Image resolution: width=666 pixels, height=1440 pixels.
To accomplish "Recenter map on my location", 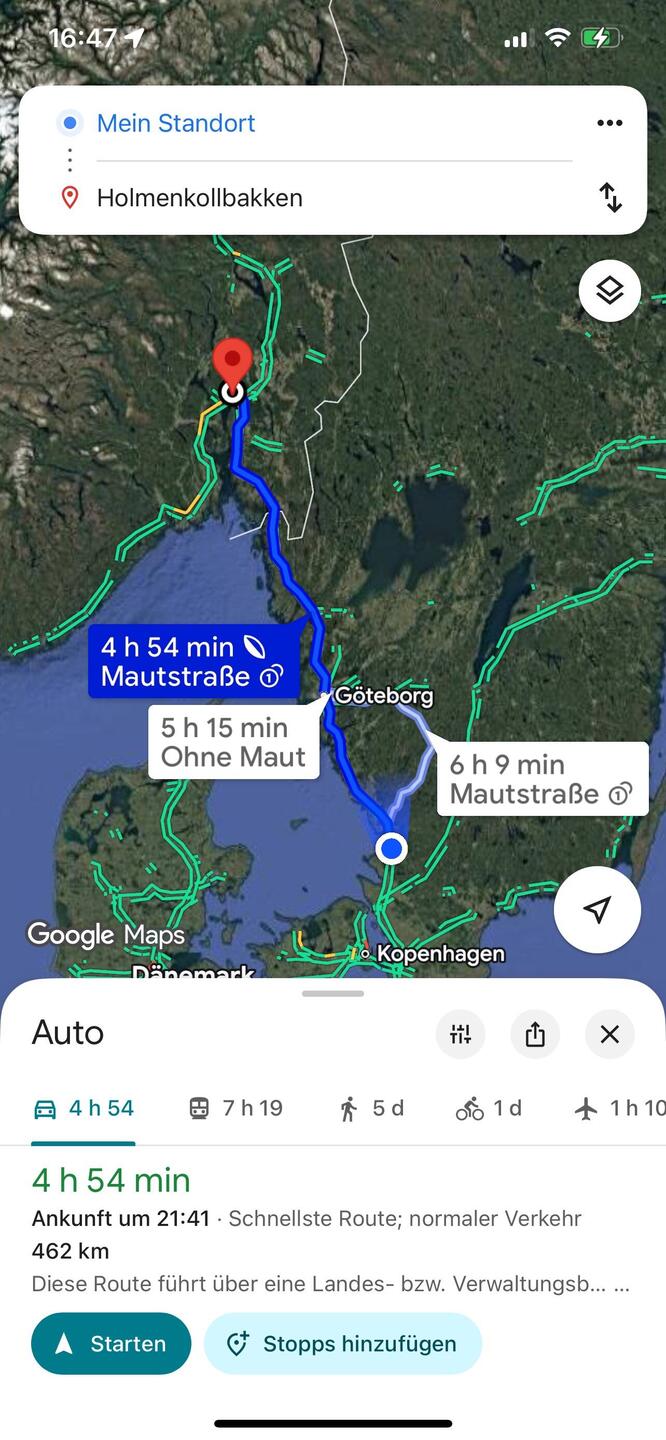I will pyautogui.click(x=597, y=909).
